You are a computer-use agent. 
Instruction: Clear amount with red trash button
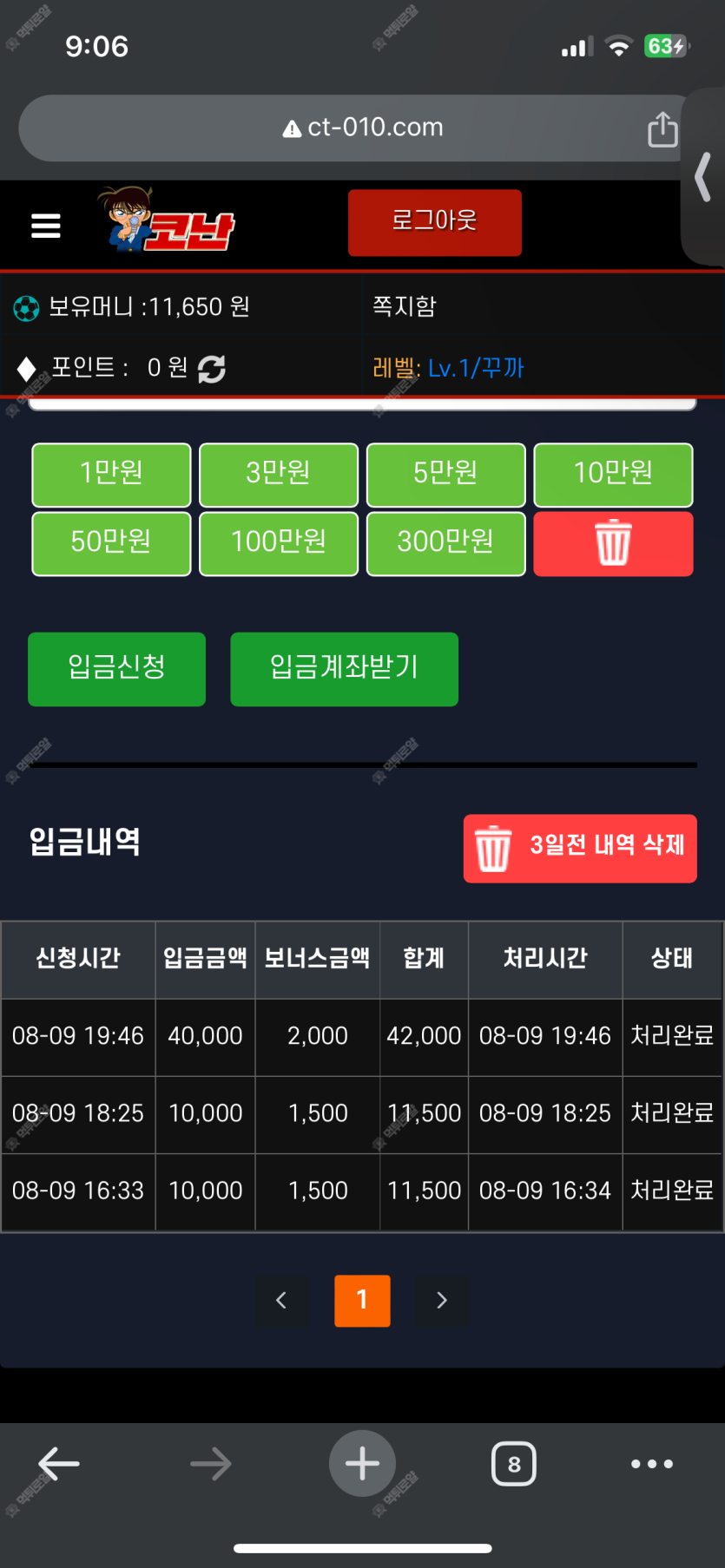[613, 542]
